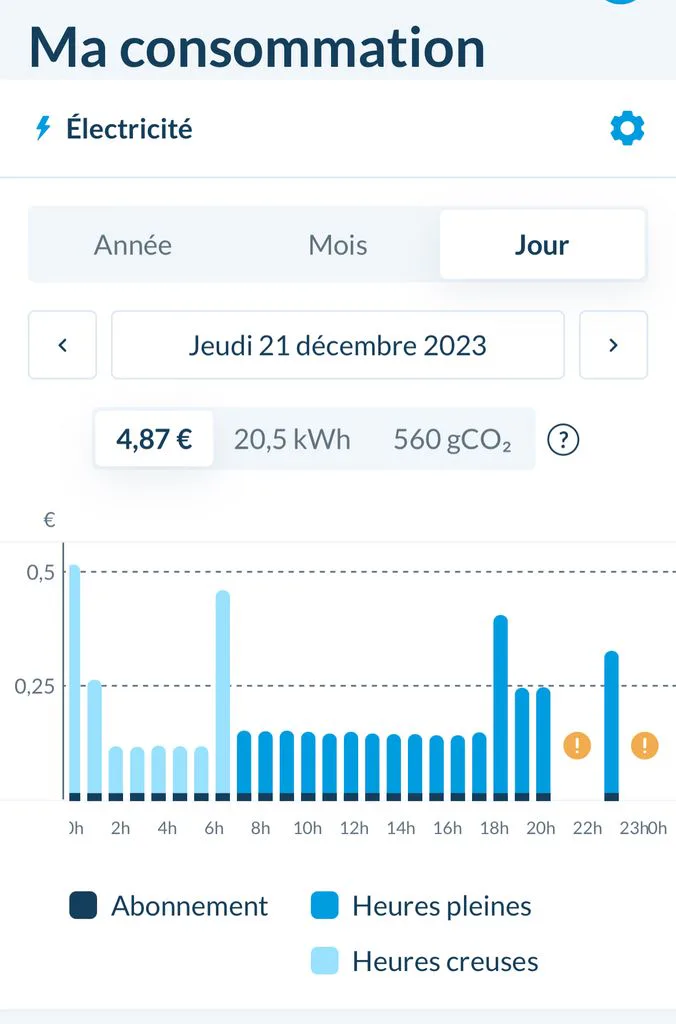
Task: Switch to the Année view
Action: [x=133, y=245]
